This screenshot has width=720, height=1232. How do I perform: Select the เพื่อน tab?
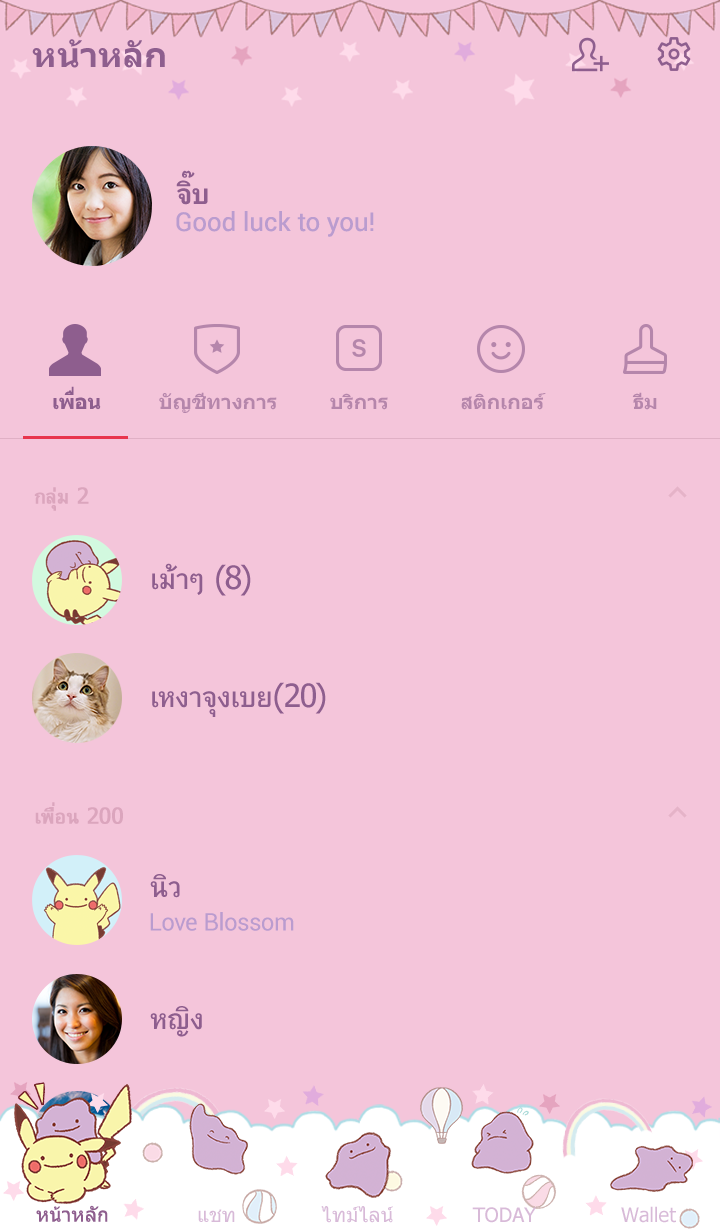pos(76,370)
